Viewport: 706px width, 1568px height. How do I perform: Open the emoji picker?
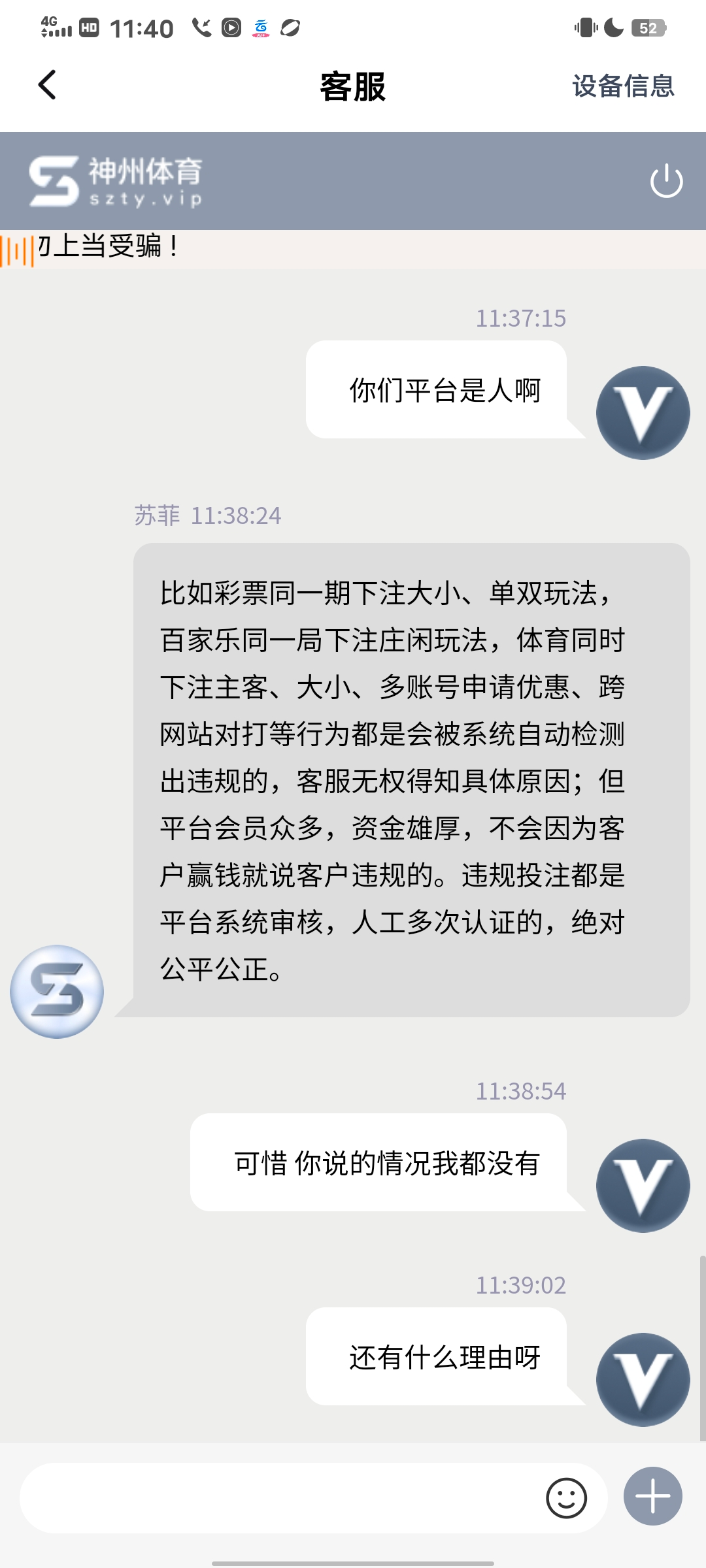(566, 1497)
